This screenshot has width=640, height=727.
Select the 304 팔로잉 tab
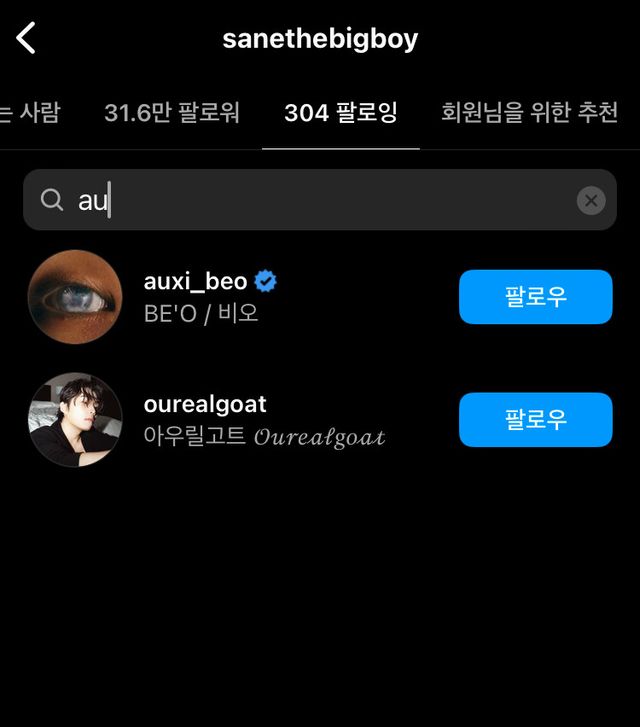click(x=341, y=112)
